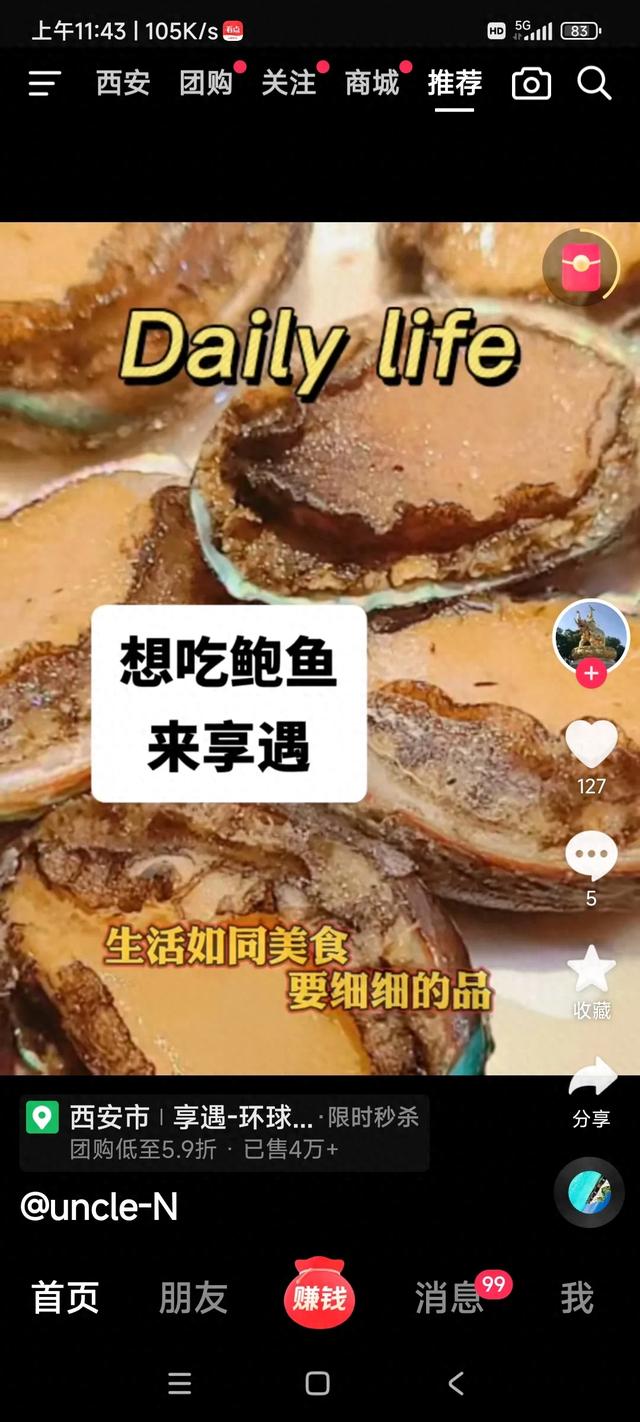This screenshot has height=1422, width=640.
Task: Open the 消息 inbox
Action: (449, 1298)
